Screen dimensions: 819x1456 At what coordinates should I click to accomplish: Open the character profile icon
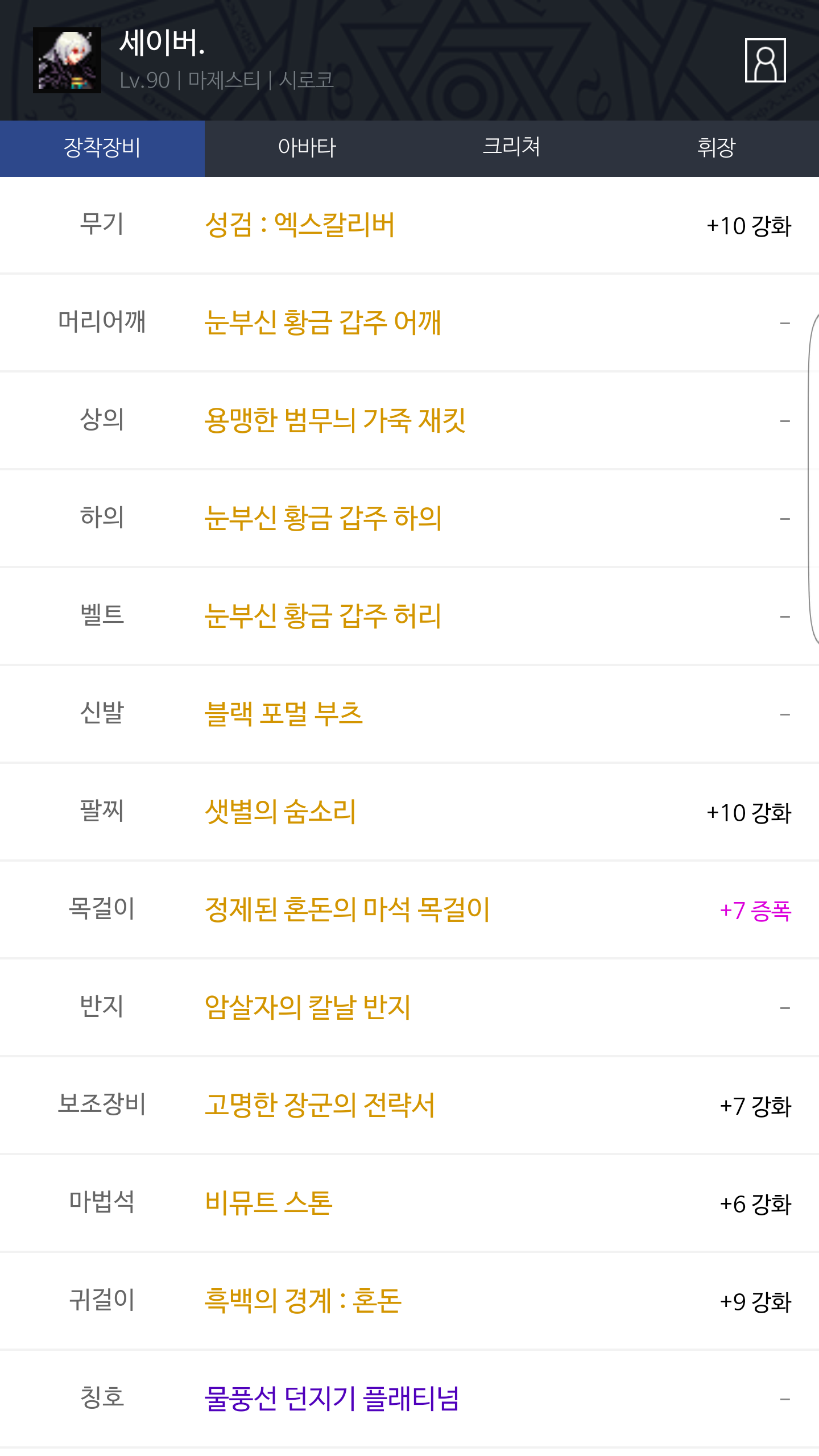pos(765,60)
